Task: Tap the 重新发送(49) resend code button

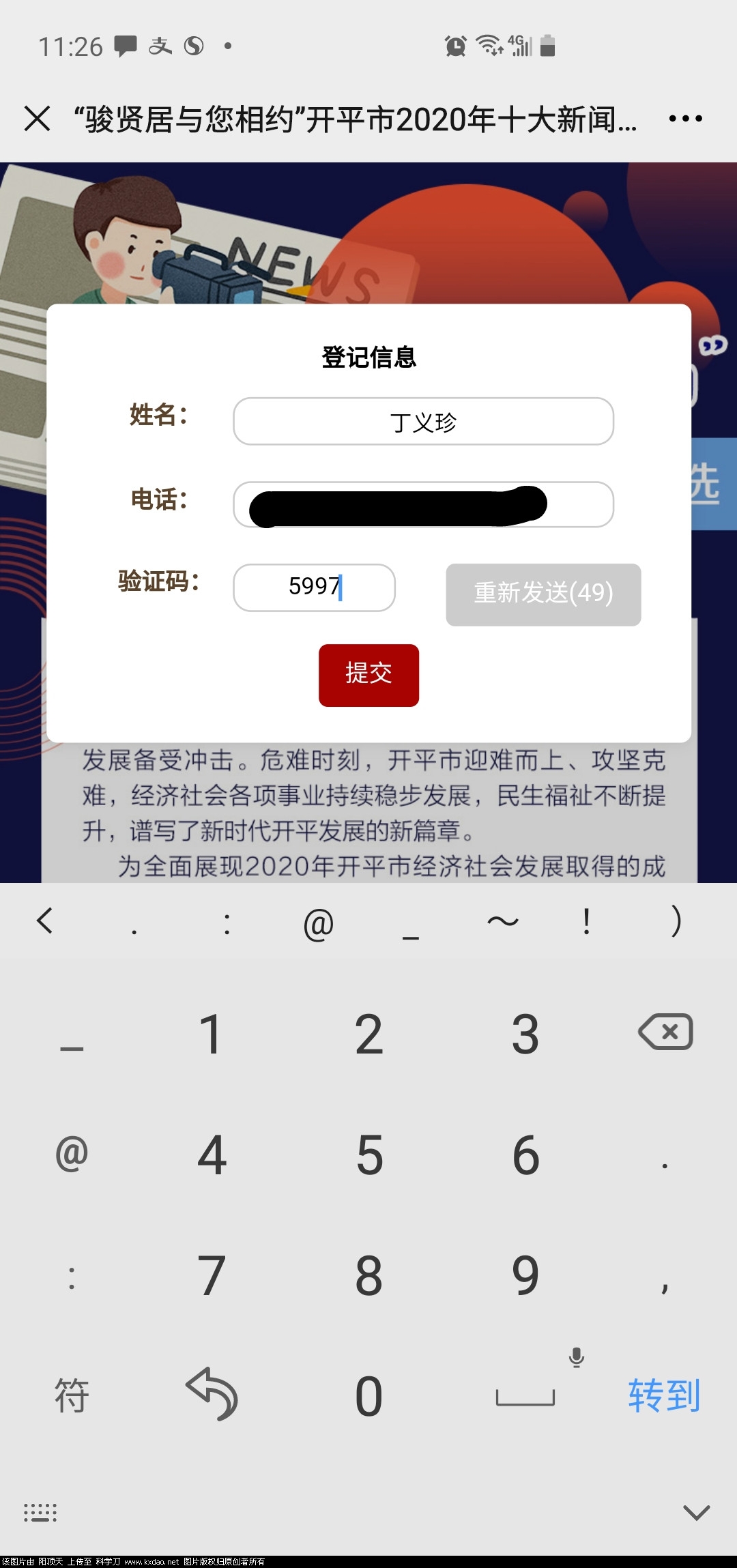Action: click(543, 594)
